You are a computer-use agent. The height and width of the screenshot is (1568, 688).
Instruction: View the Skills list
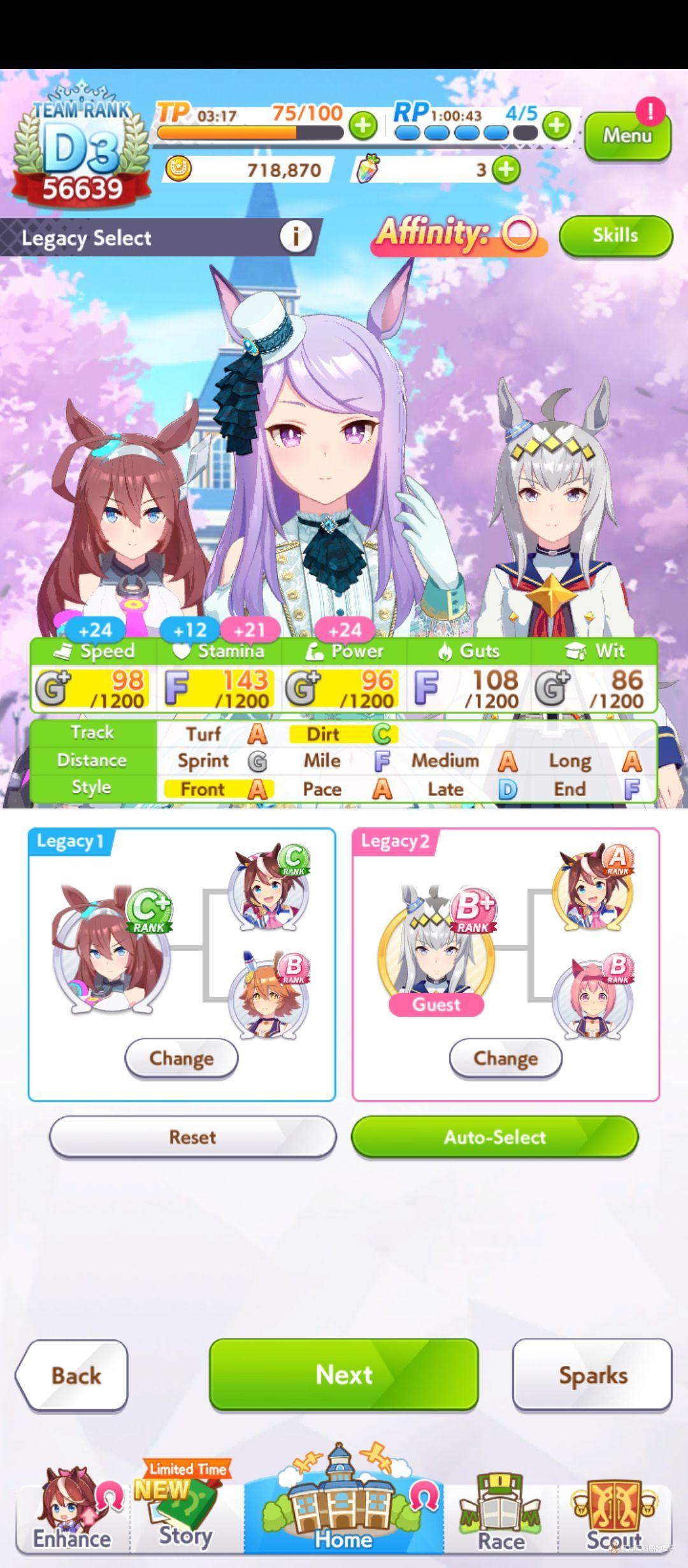pos(615,235)
